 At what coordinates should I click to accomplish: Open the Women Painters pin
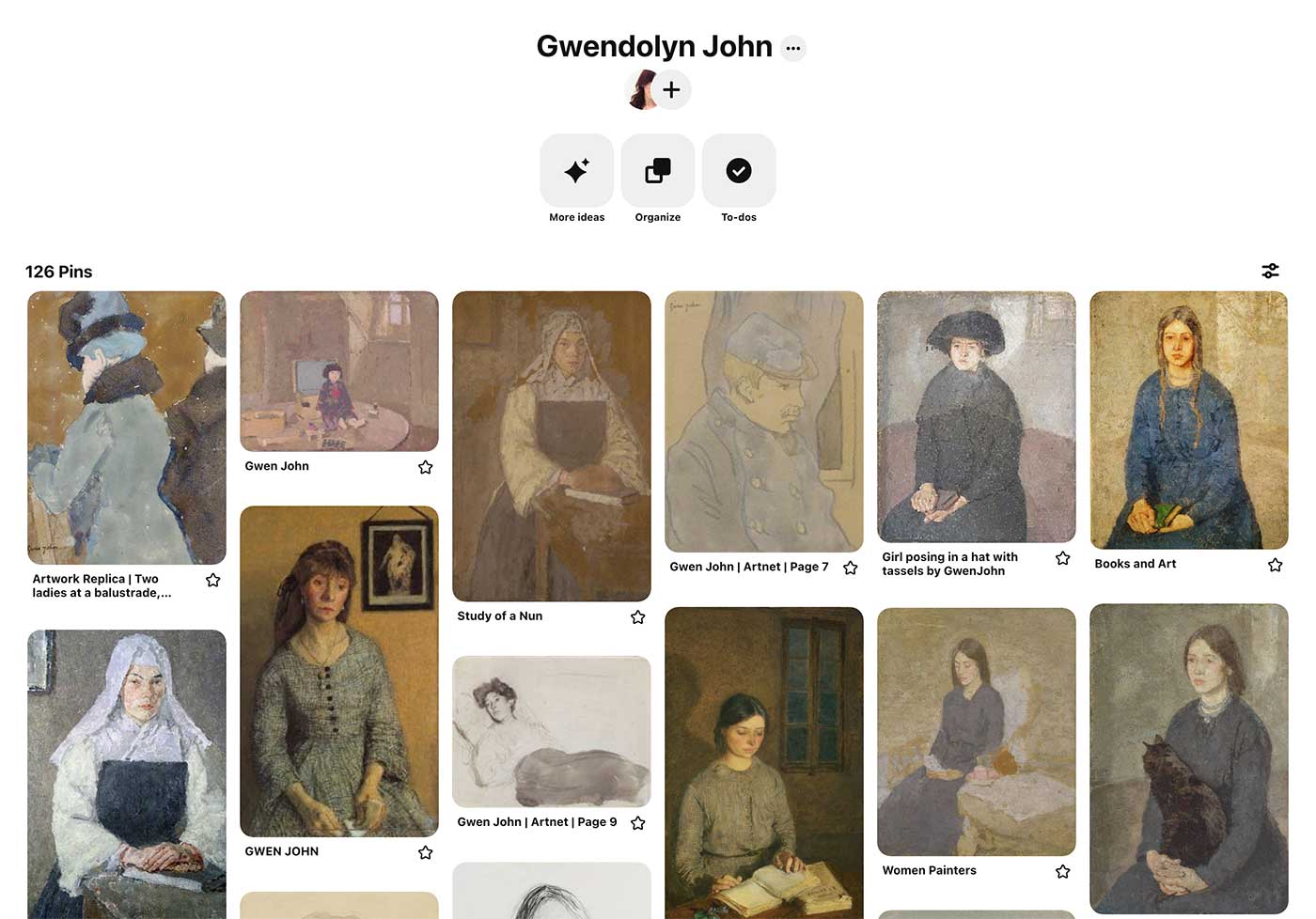tap(976, 731)
